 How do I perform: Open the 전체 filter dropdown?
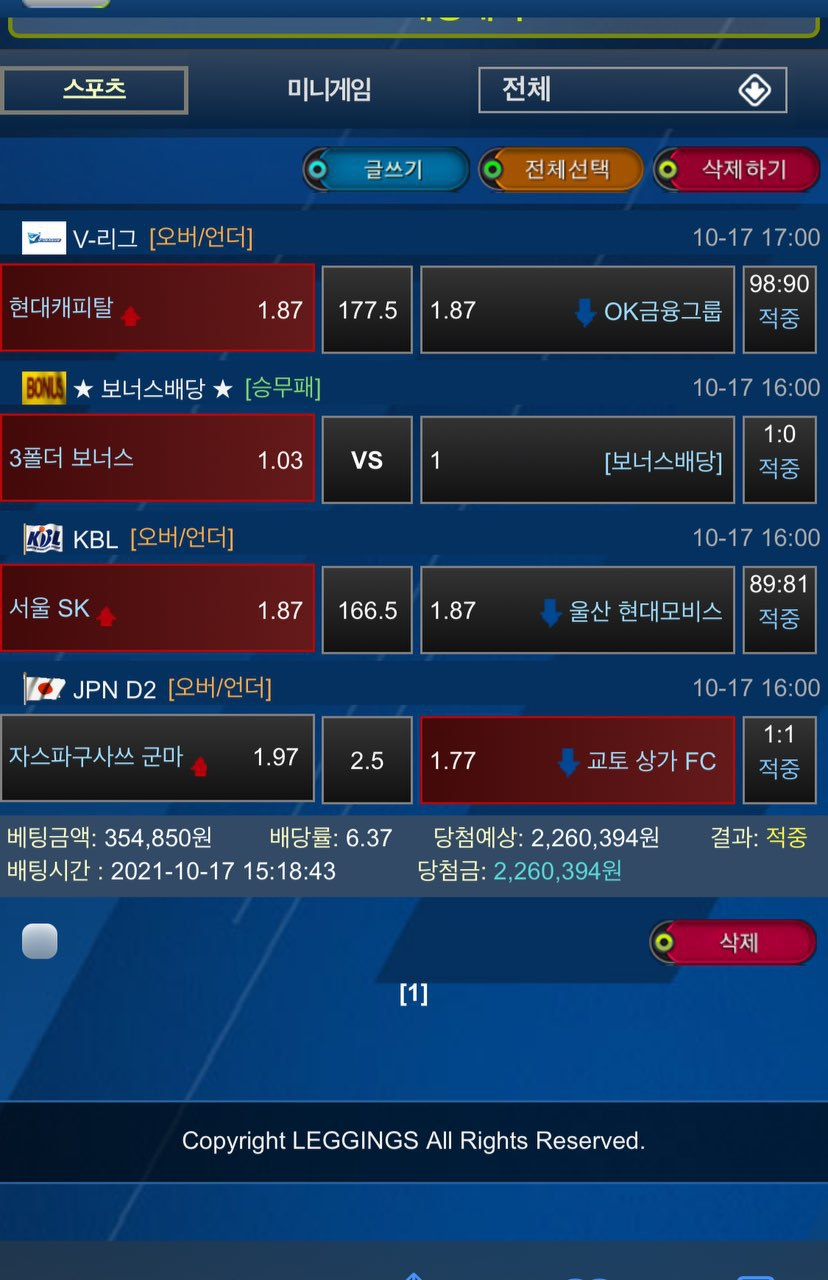632,90
